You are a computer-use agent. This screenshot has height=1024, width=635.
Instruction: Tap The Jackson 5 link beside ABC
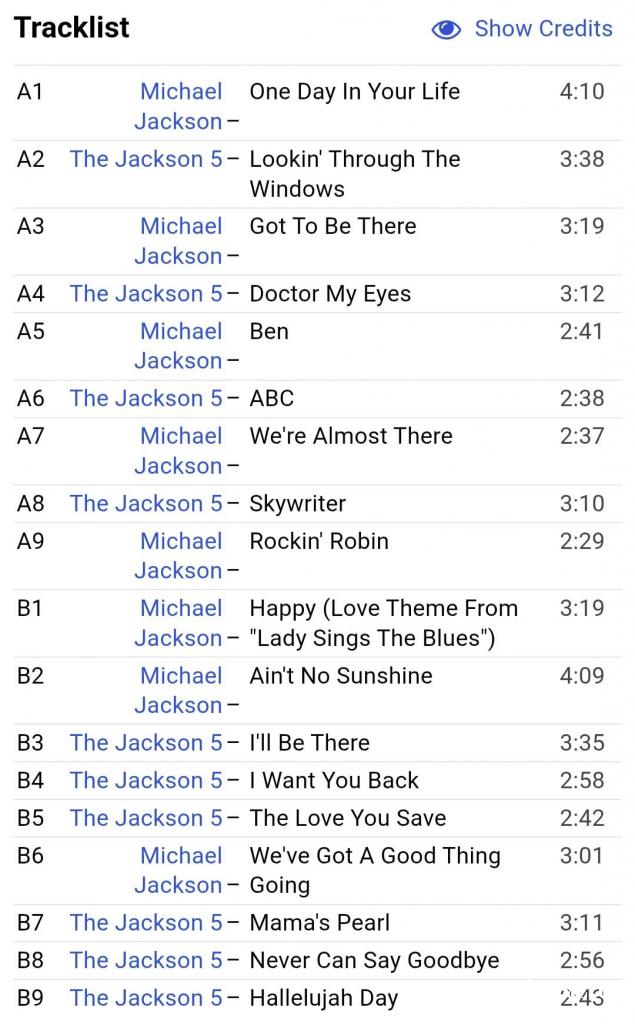click(146, 398)
